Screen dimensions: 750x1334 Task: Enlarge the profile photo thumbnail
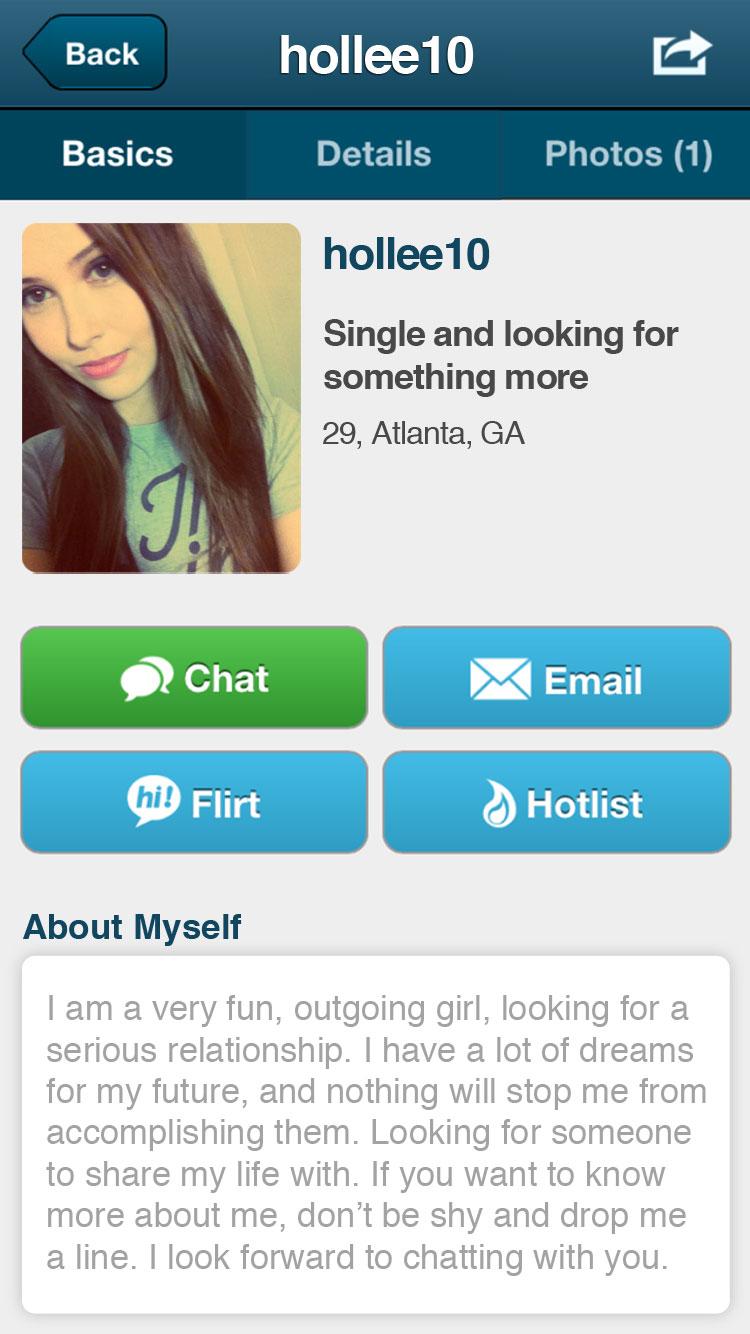161,398
